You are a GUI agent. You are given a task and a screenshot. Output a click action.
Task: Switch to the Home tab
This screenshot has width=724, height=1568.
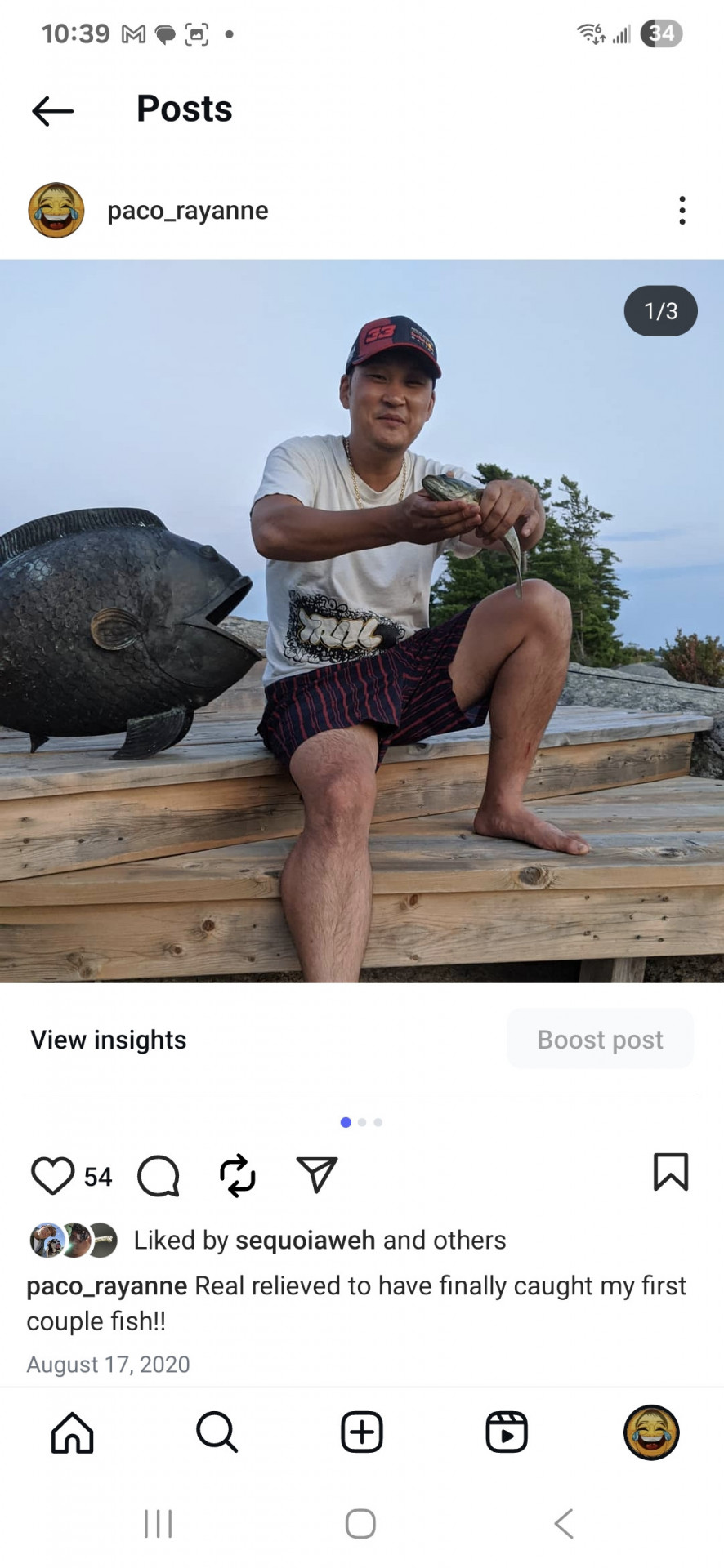(x=73, y=1432)
